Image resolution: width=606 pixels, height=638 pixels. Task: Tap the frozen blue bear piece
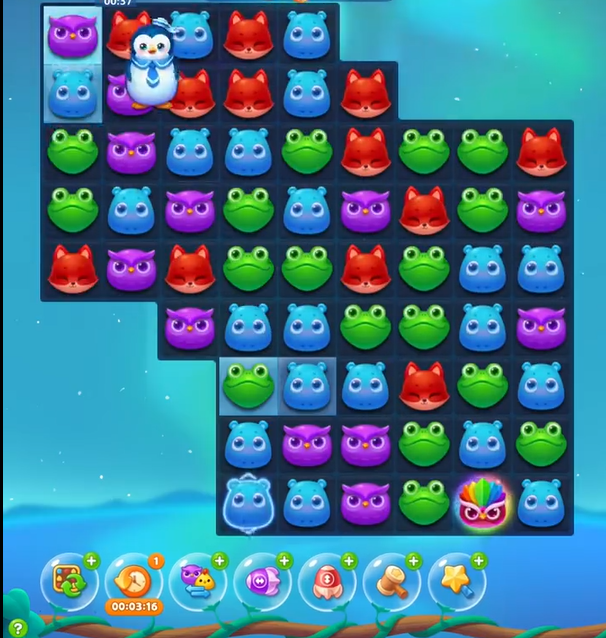click(248, 501)
